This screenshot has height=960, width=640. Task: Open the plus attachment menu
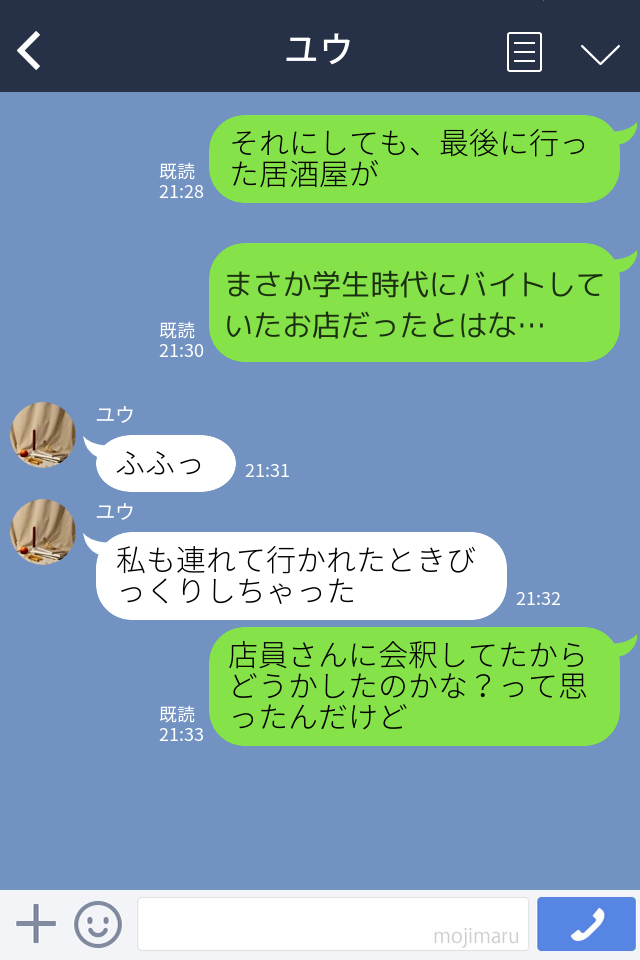pos(36,924)
